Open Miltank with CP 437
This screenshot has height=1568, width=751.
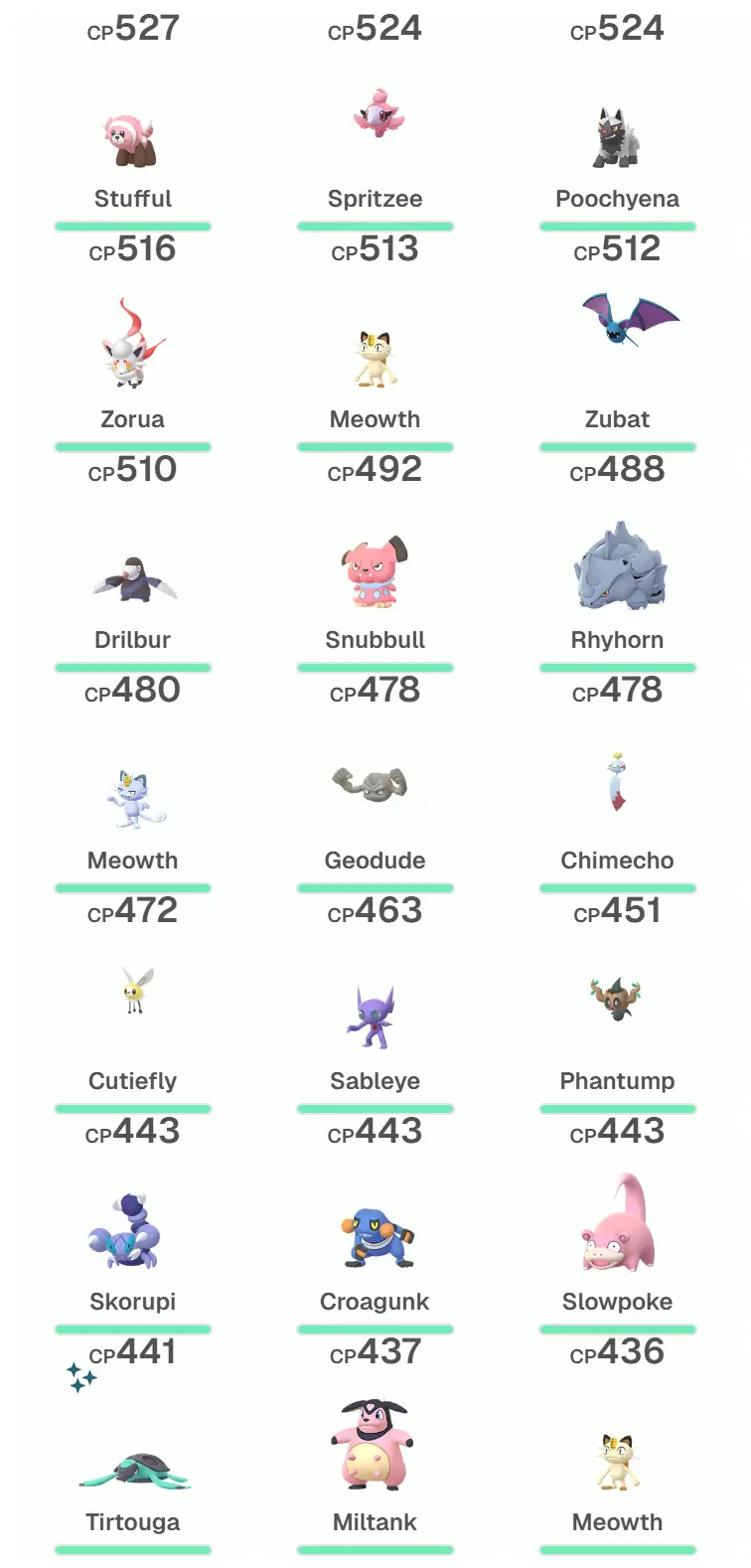click(x=375, y=1447)
